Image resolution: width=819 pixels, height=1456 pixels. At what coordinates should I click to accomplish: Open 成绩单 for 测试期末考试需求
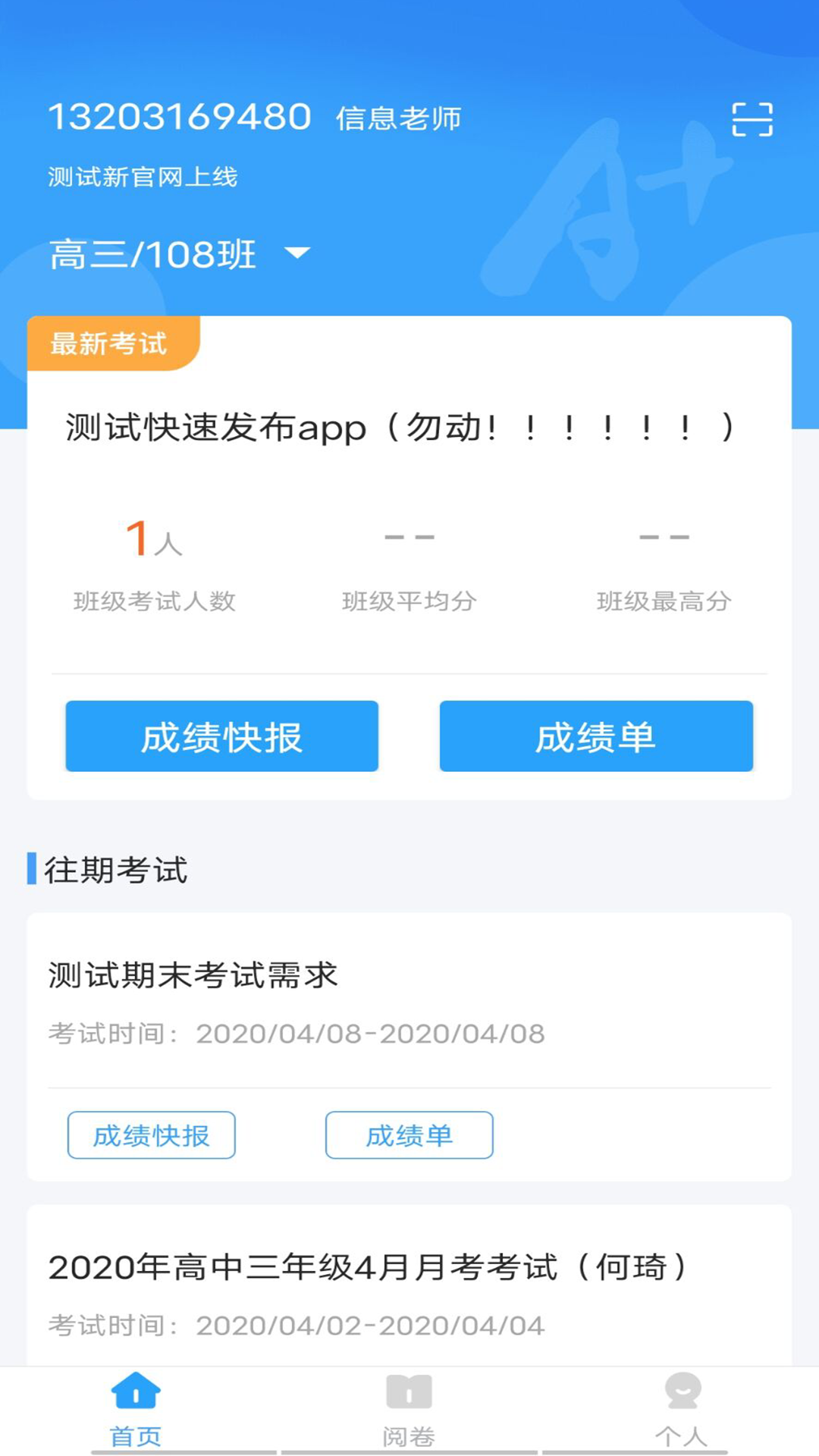coord(409,1134)
